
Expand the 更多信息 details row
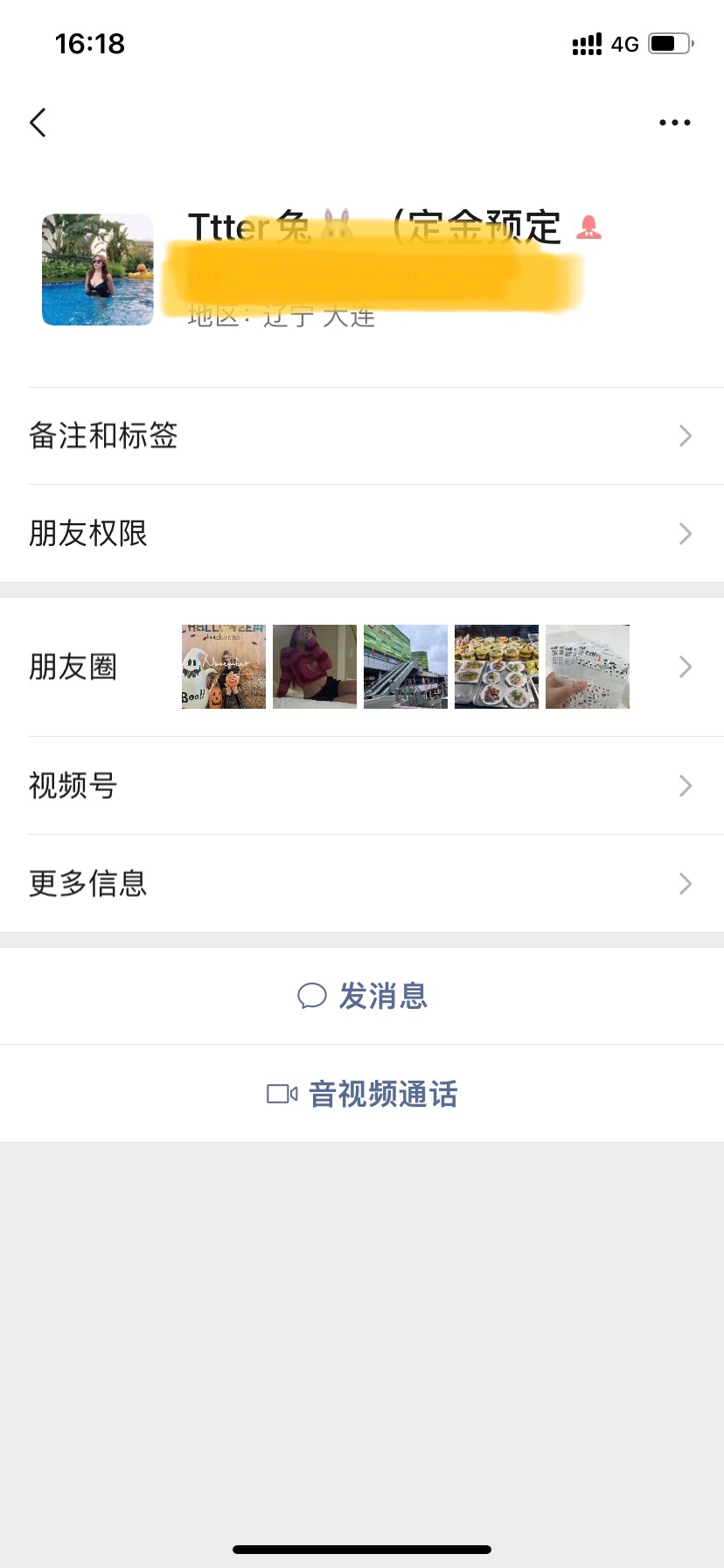pyautogui.click(x=362, y=884)
